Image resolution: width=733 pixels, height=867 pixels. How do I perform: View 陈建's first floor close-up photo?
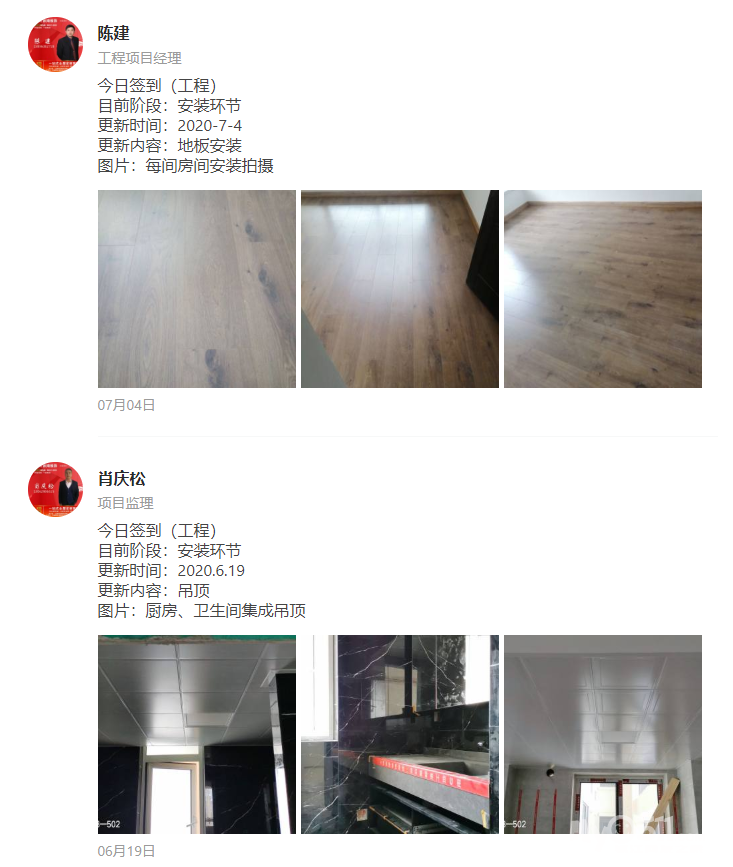pos(197,289)
